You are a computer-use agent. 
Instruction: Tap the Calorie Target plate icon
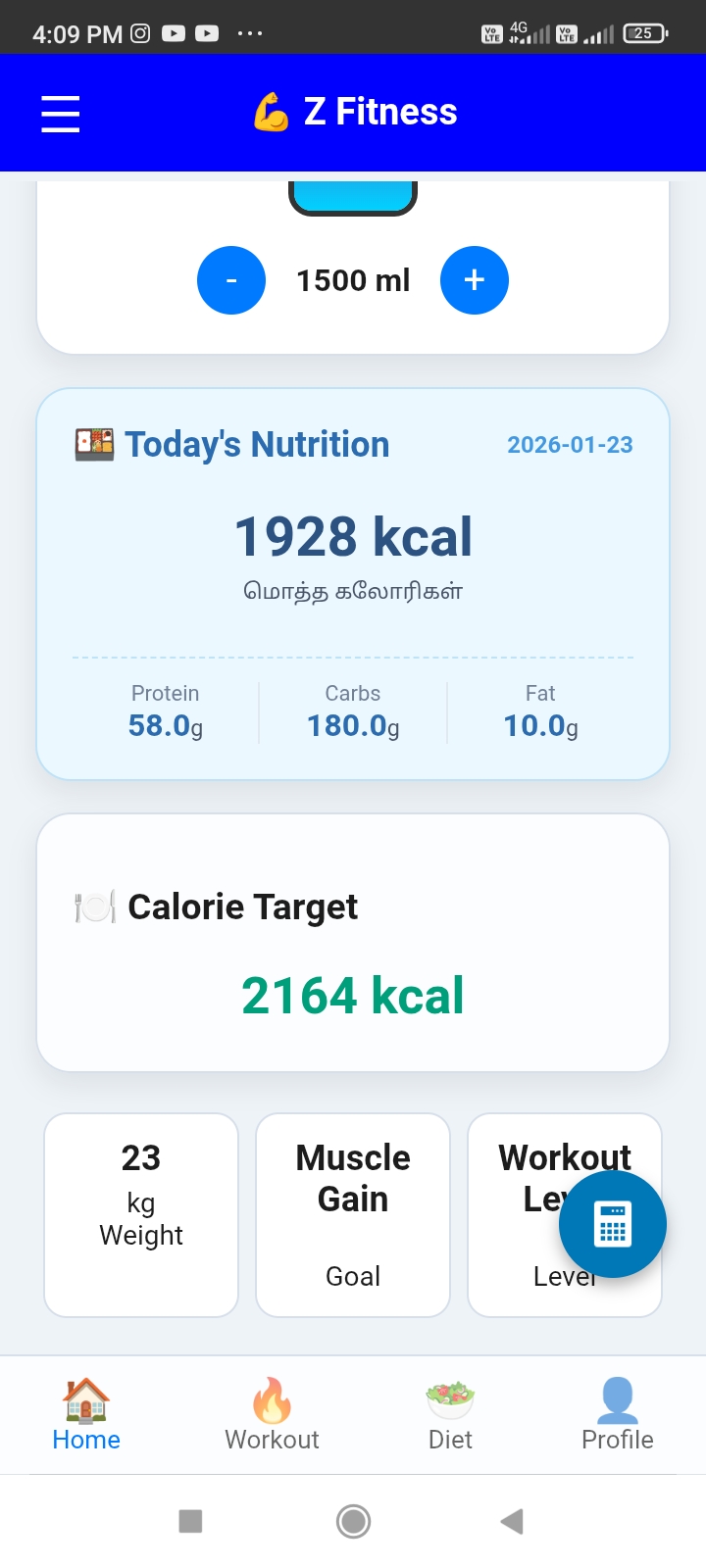coord(94,906)
